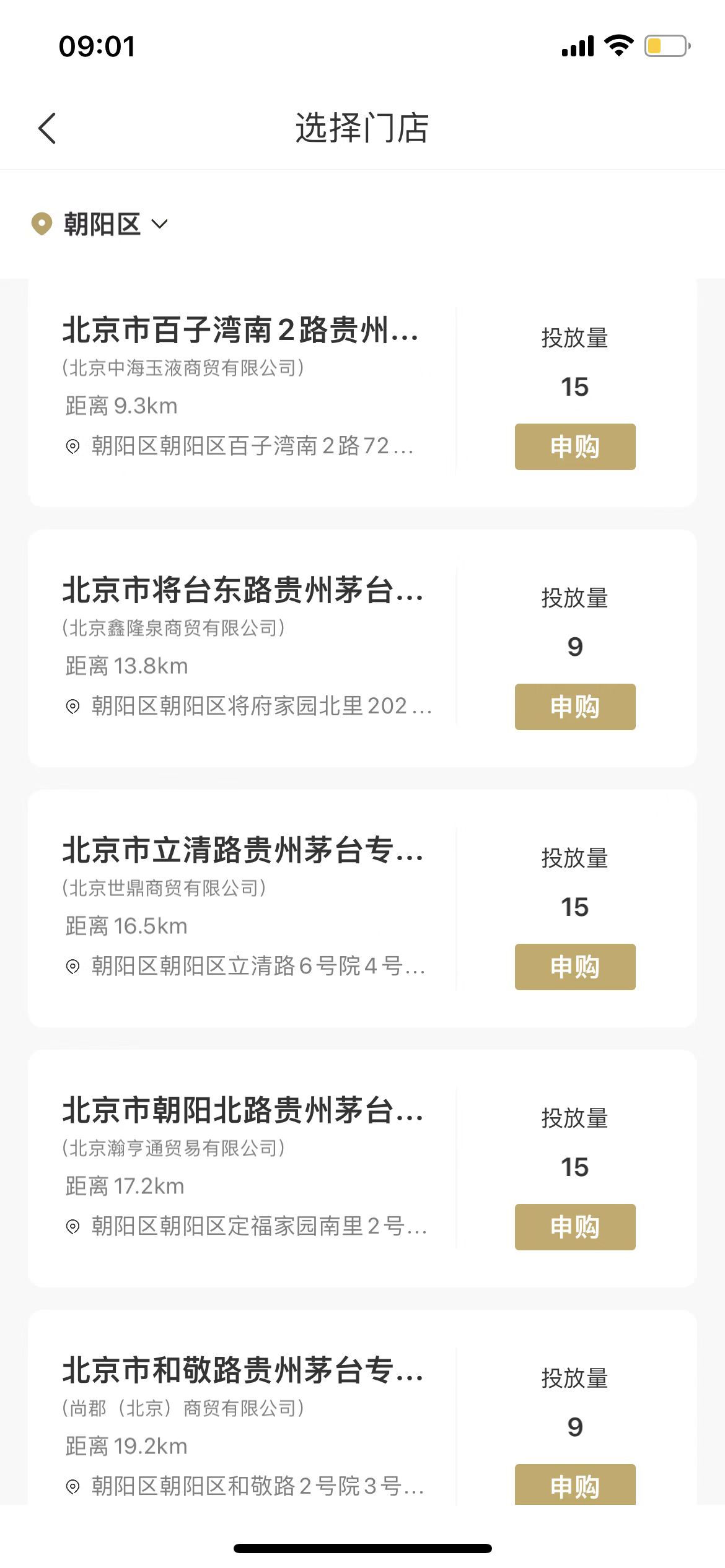View the 北京市立清路 store card
This screenshot has width=725, height=1568.
[242, 850]
